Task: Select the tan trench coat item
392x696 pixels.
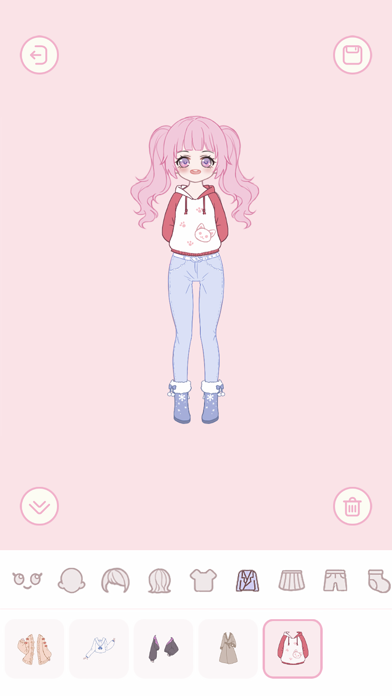Action: 228,649
